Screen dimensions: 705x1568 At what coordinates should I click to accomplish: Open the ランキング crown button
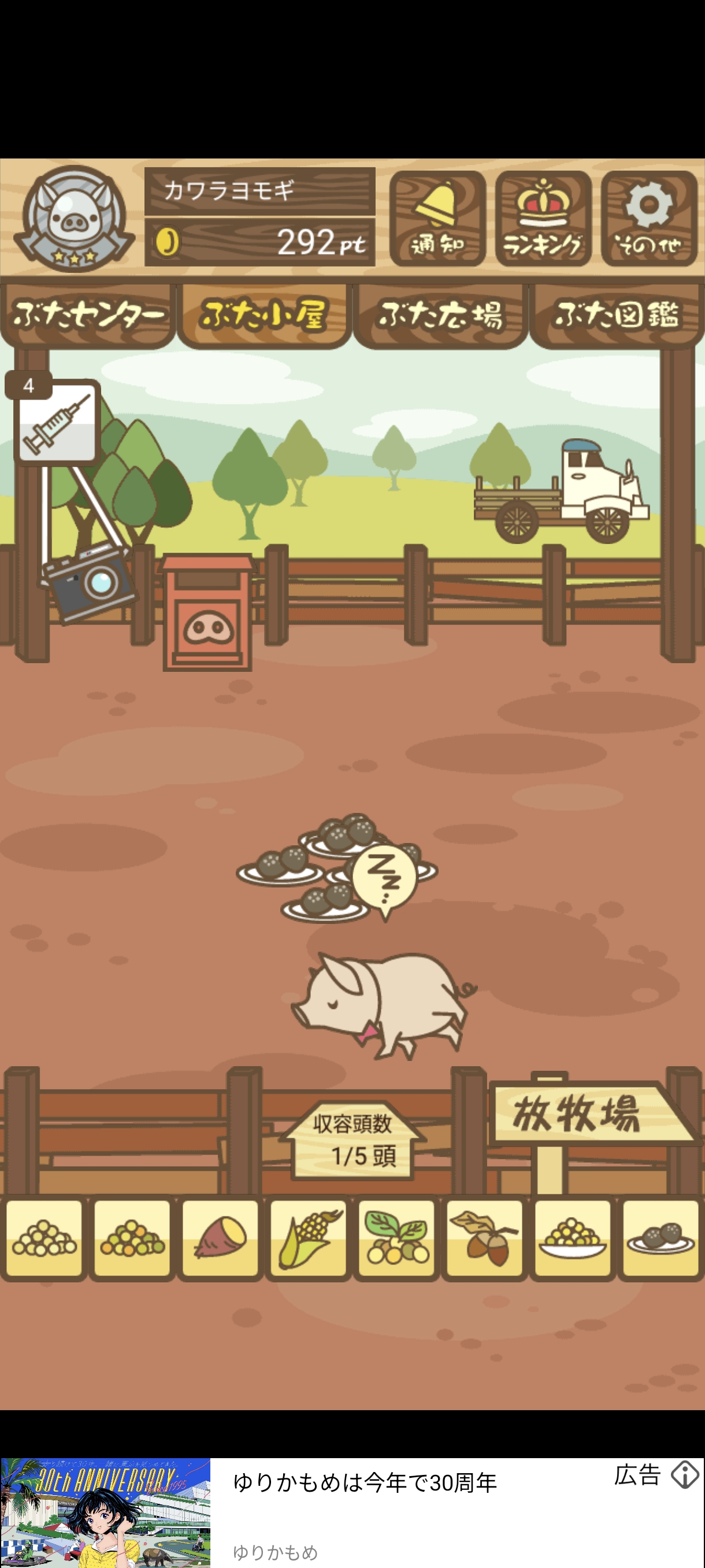(x=543, y=218)
